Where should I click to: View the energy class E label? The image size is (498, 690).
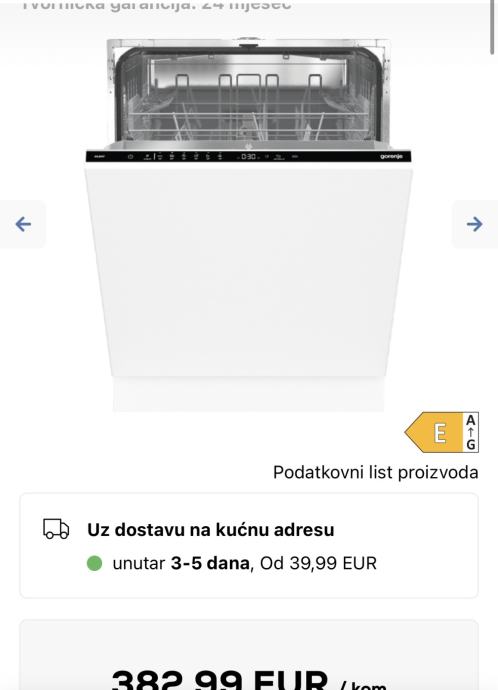coord(441,433)
